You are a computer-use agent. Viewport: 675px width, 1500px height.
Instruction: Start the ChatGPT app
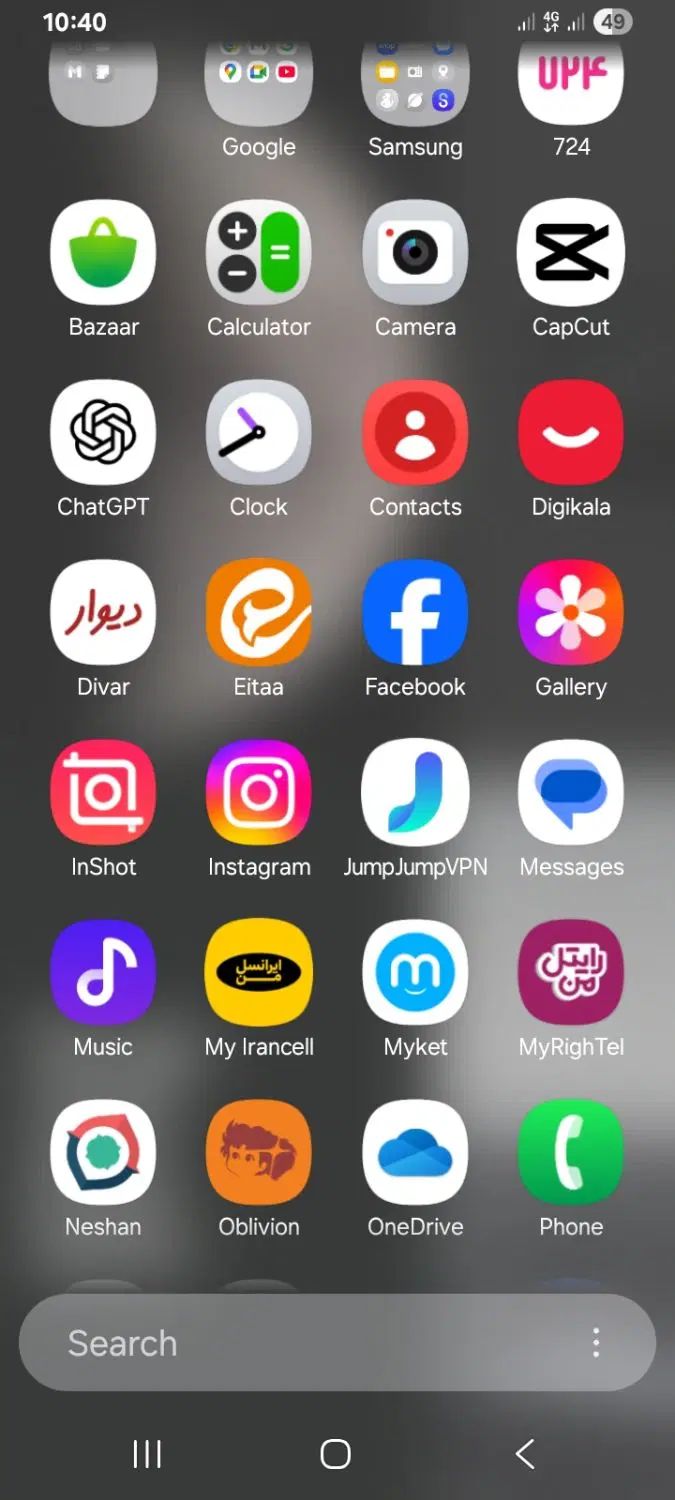[103, 433]
